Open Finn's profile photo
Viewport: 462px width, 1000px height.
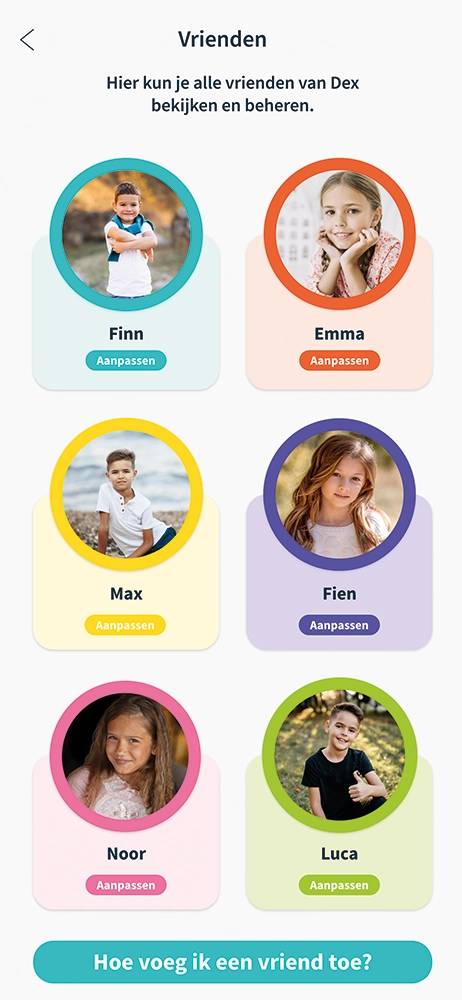point(126,235)
